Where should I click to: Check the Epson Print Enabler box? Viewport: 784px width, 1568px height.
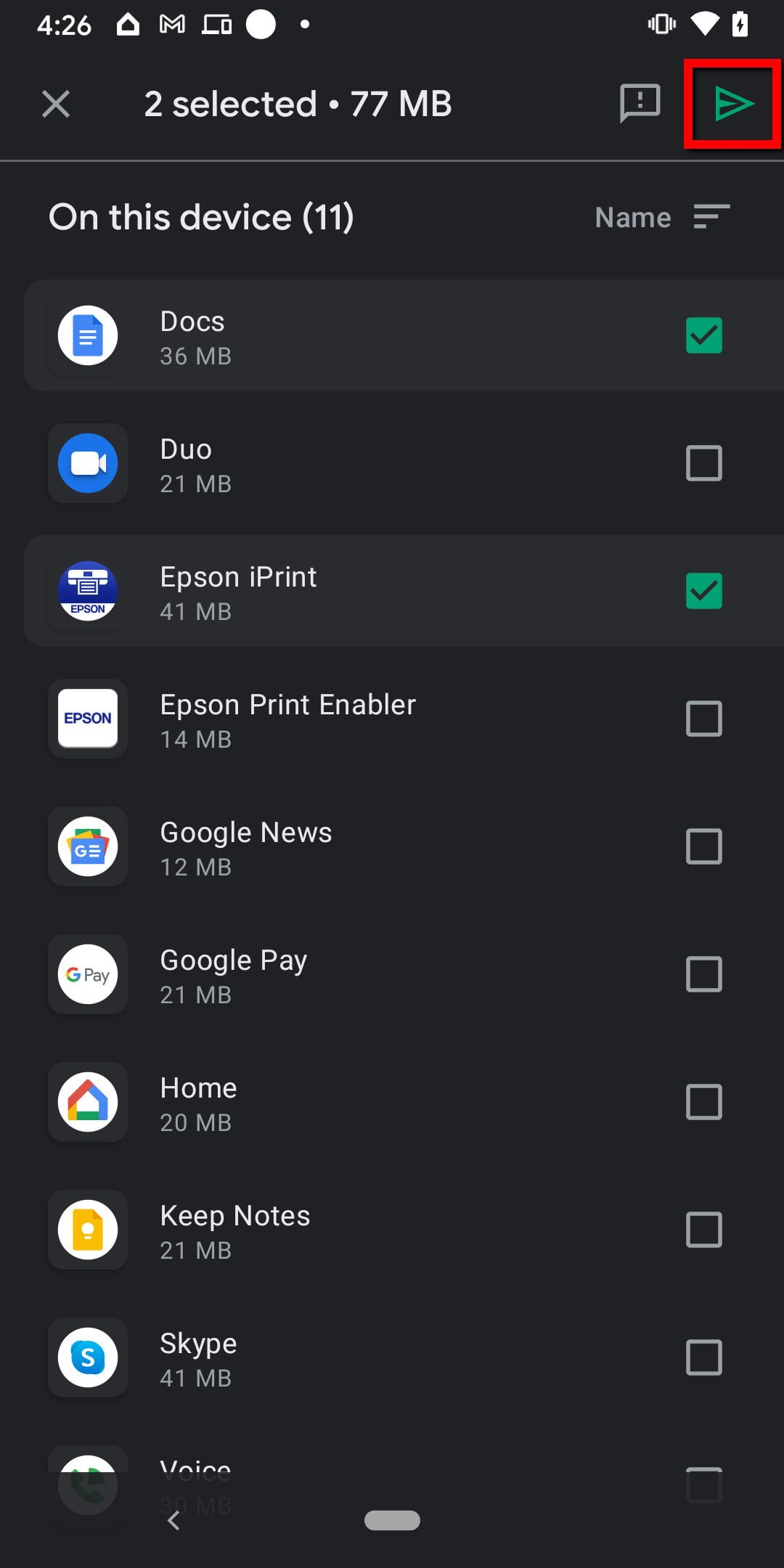click(x=703, y=719)
